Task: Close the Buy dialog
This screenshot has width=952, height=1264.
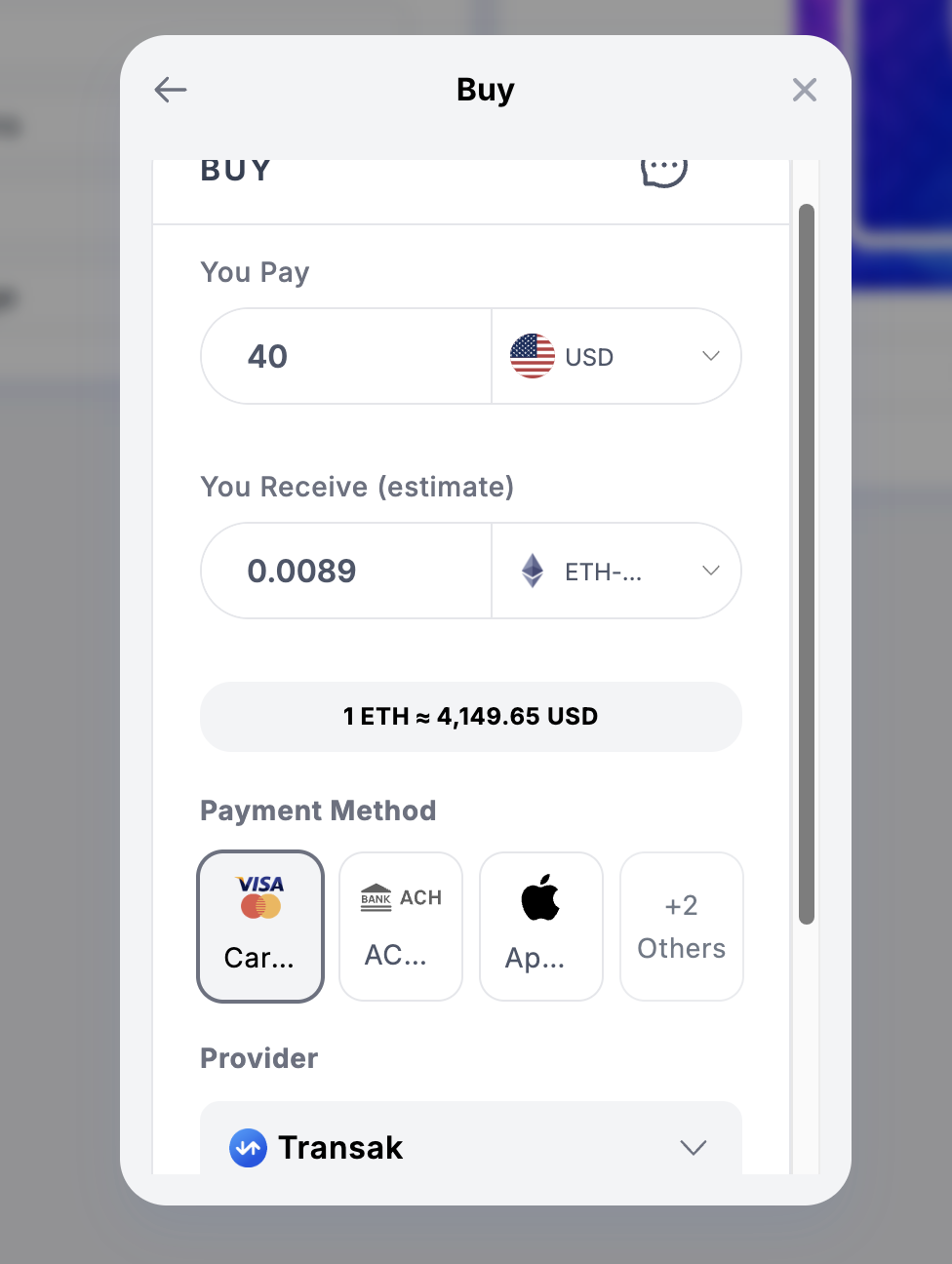Action: tap(804, 90)
